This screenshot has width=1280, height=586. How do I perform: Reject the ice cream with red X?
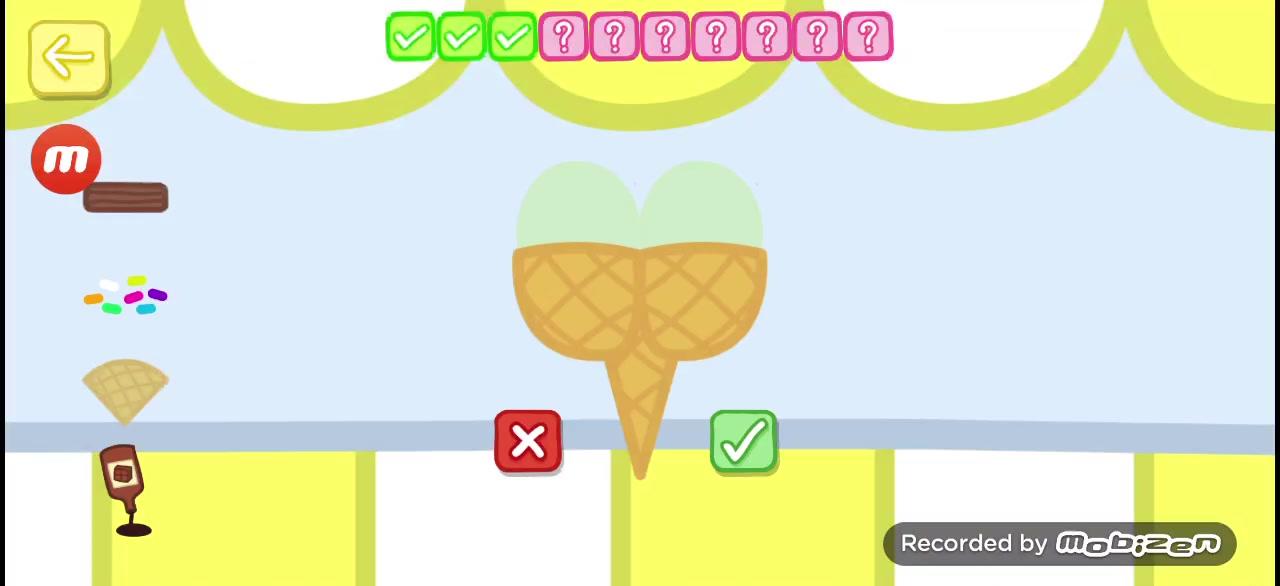pyautogui.click(x=528, y=441)
